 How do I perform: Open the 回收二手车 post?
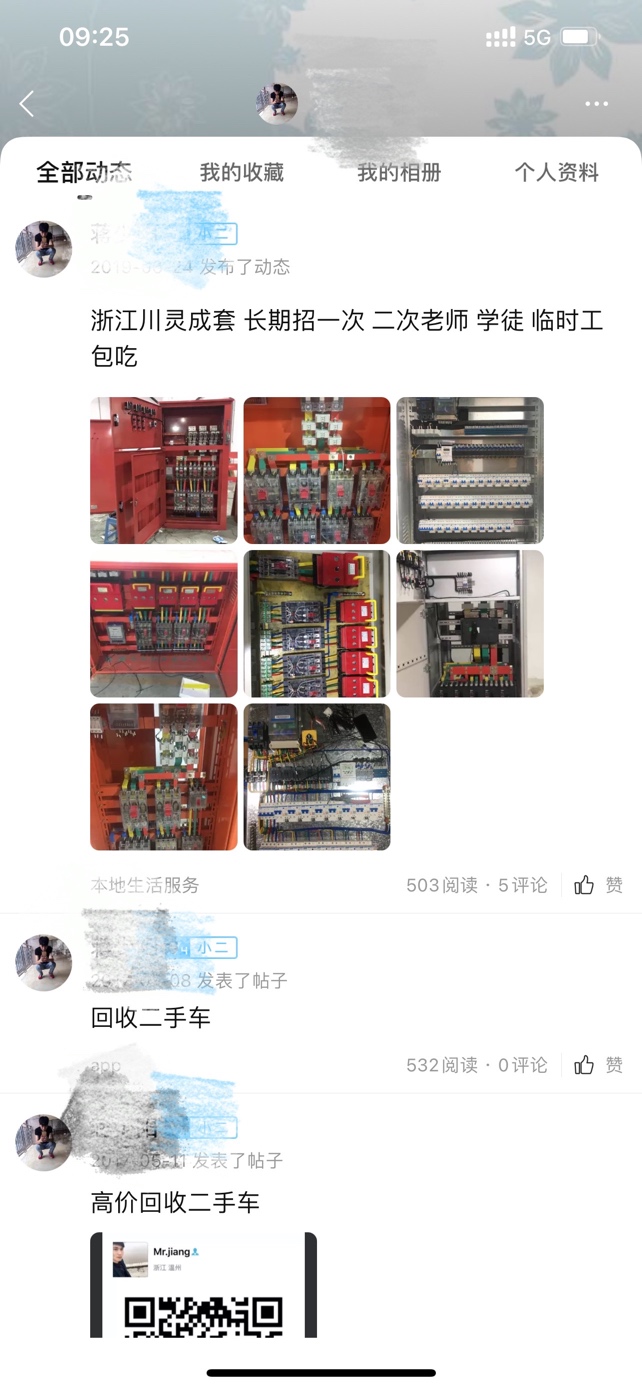[x=151, y=1018]
